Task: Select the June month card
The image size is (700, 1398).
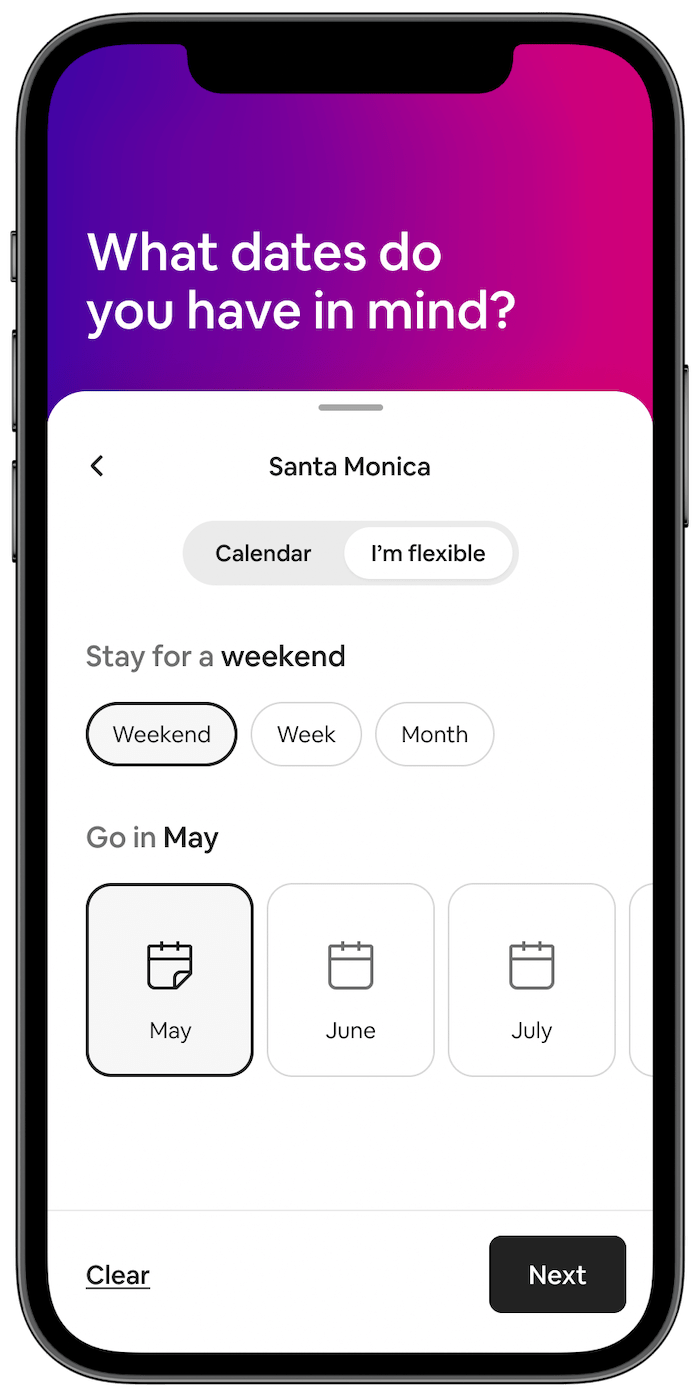Action: [351, 980]
